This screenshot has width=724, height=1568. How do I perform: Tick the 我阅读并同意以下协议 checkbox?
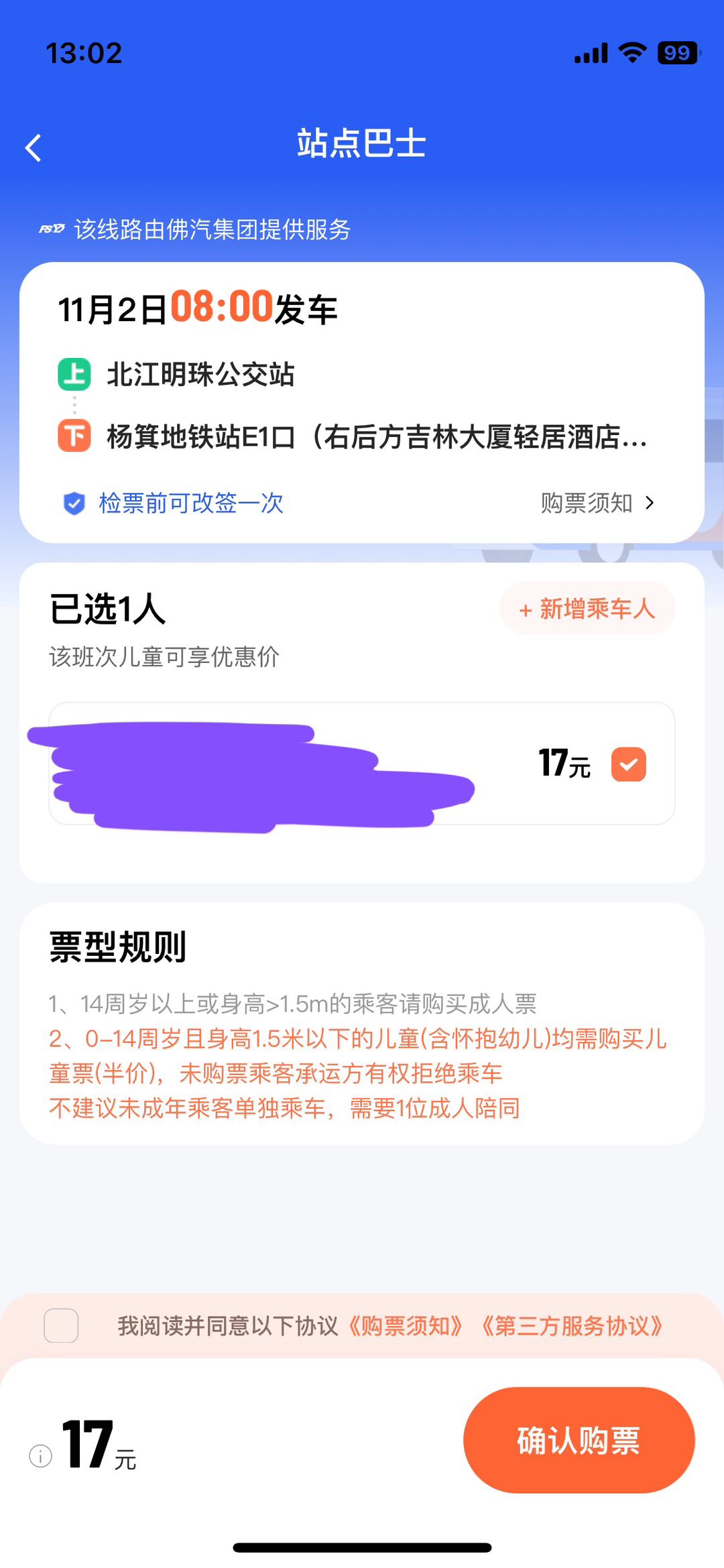[61, 1325]
